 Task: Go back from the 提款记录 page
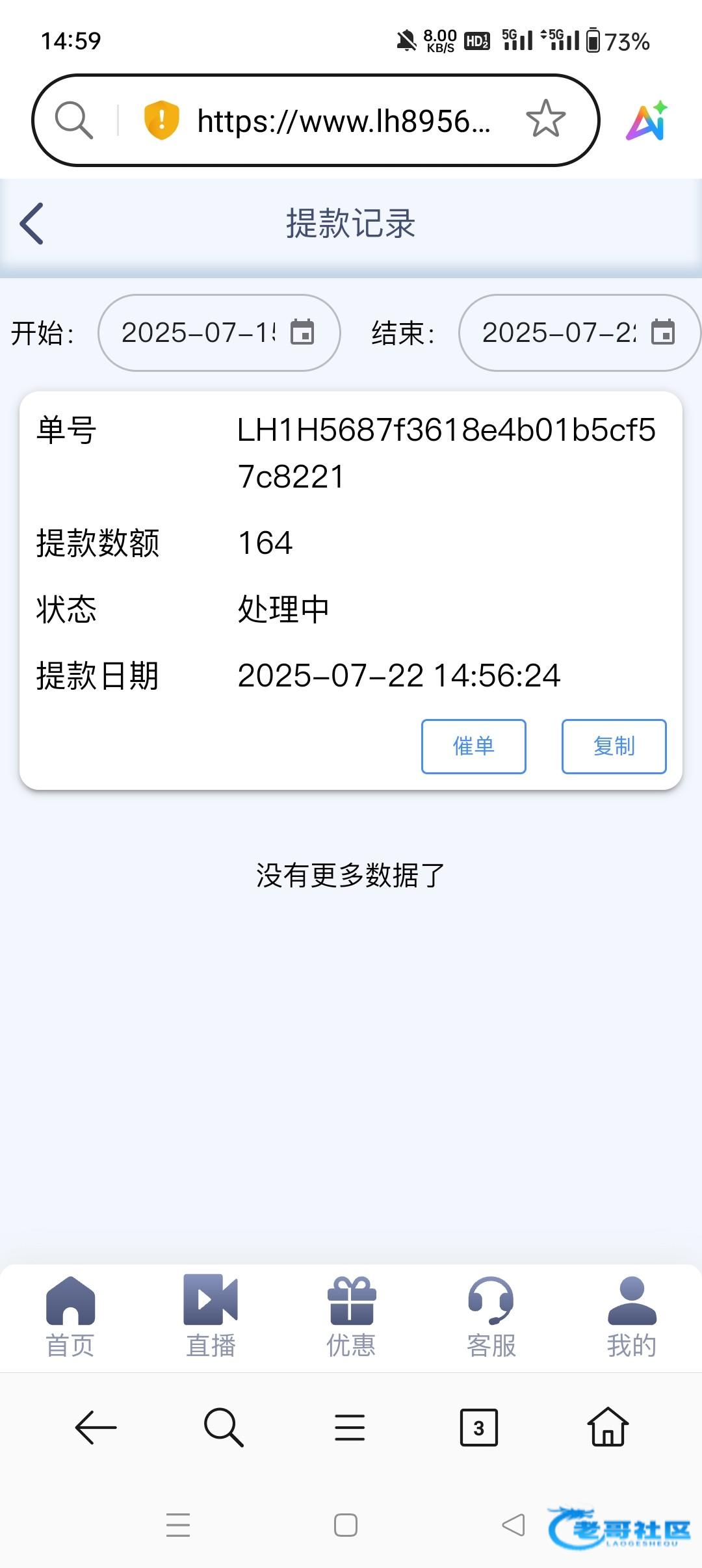tap(32, 224)
